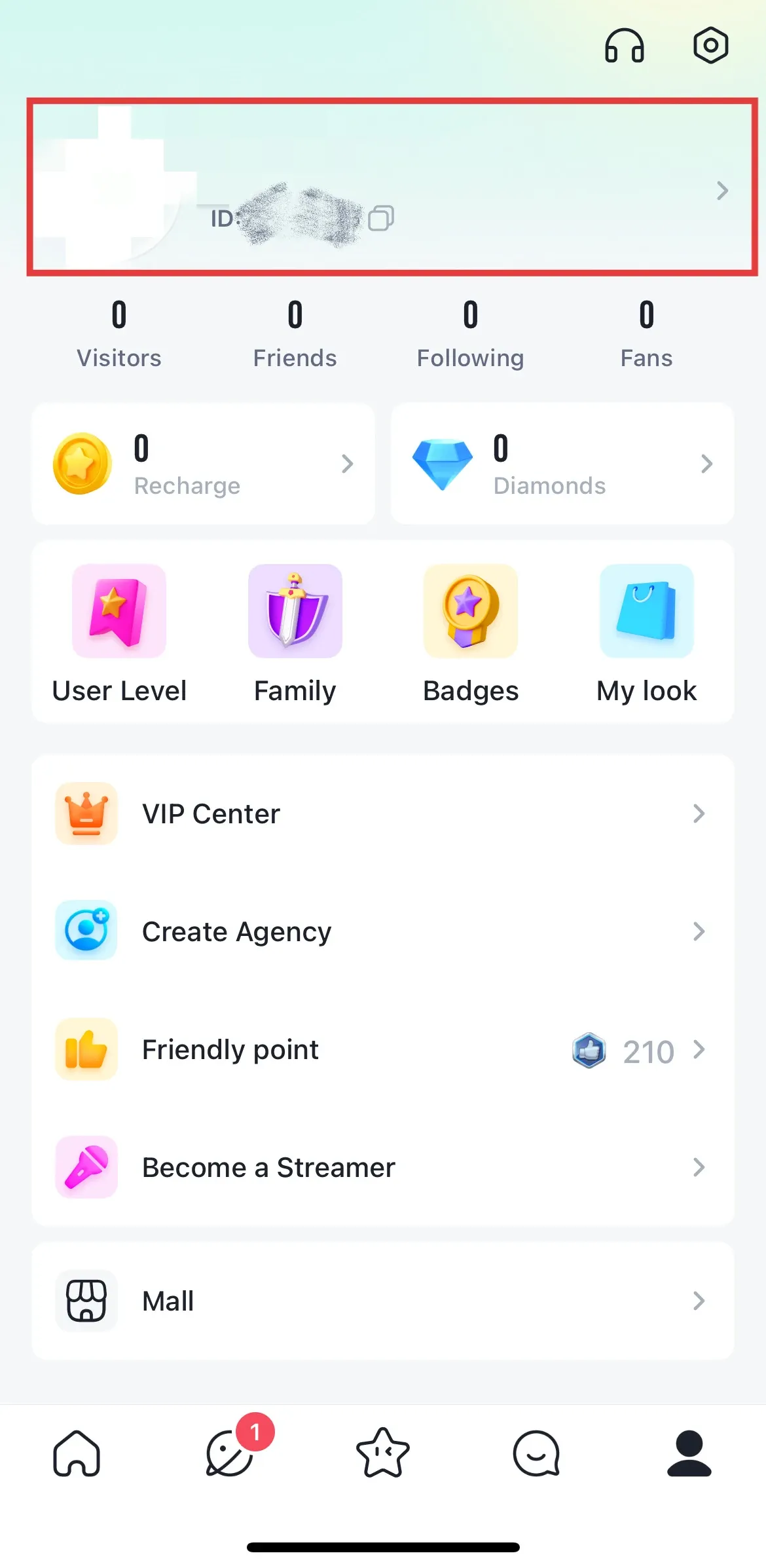Switch to the Home tab
This screenshot has width=766, height=1568.
[x=77, y=1453]
